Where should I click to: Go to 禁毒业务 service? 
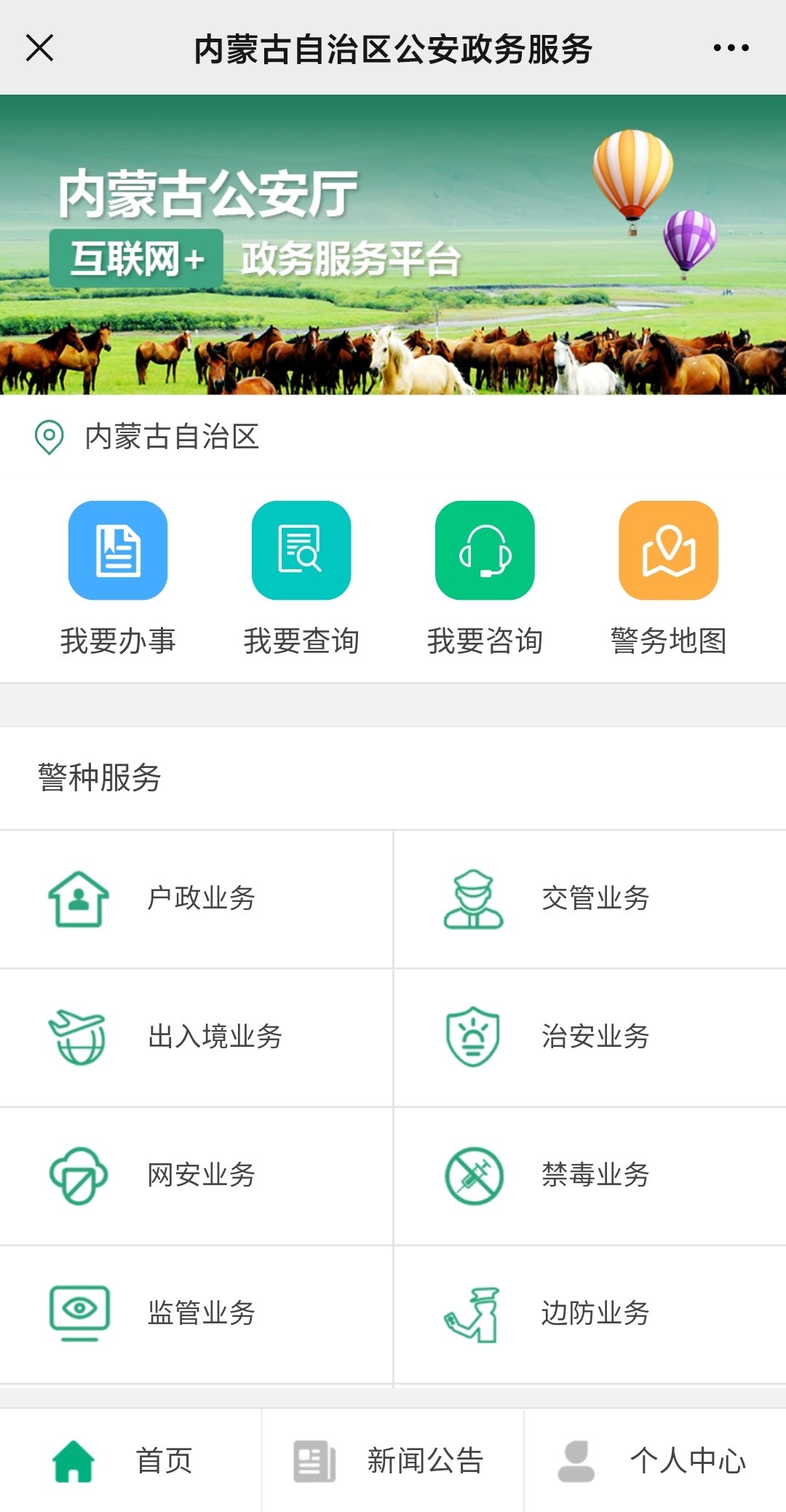(x=589, y=1175)
